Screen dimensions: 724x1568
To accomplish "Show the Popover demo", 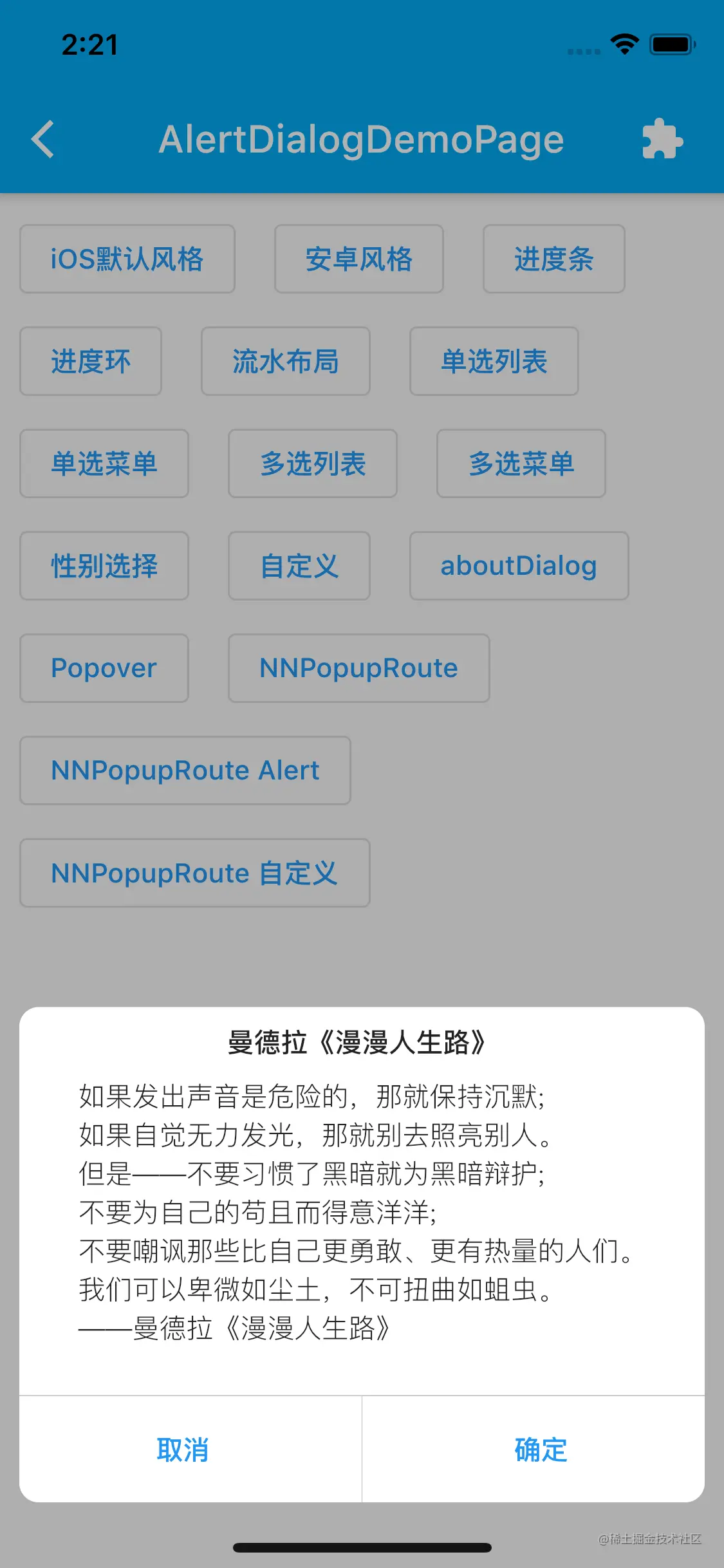I will coord(103,667).
